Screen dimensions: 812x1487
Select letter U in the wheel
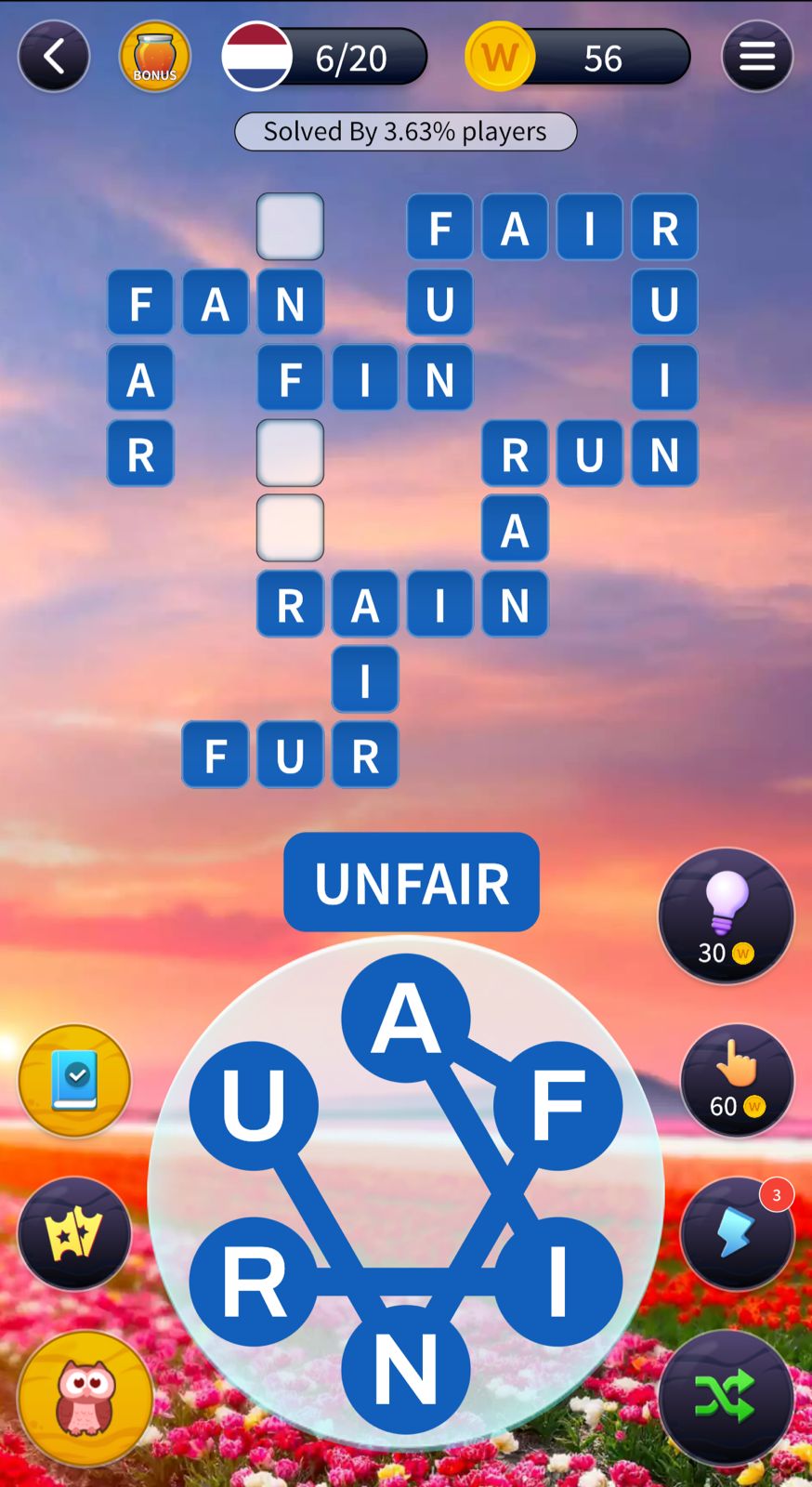254,1105
